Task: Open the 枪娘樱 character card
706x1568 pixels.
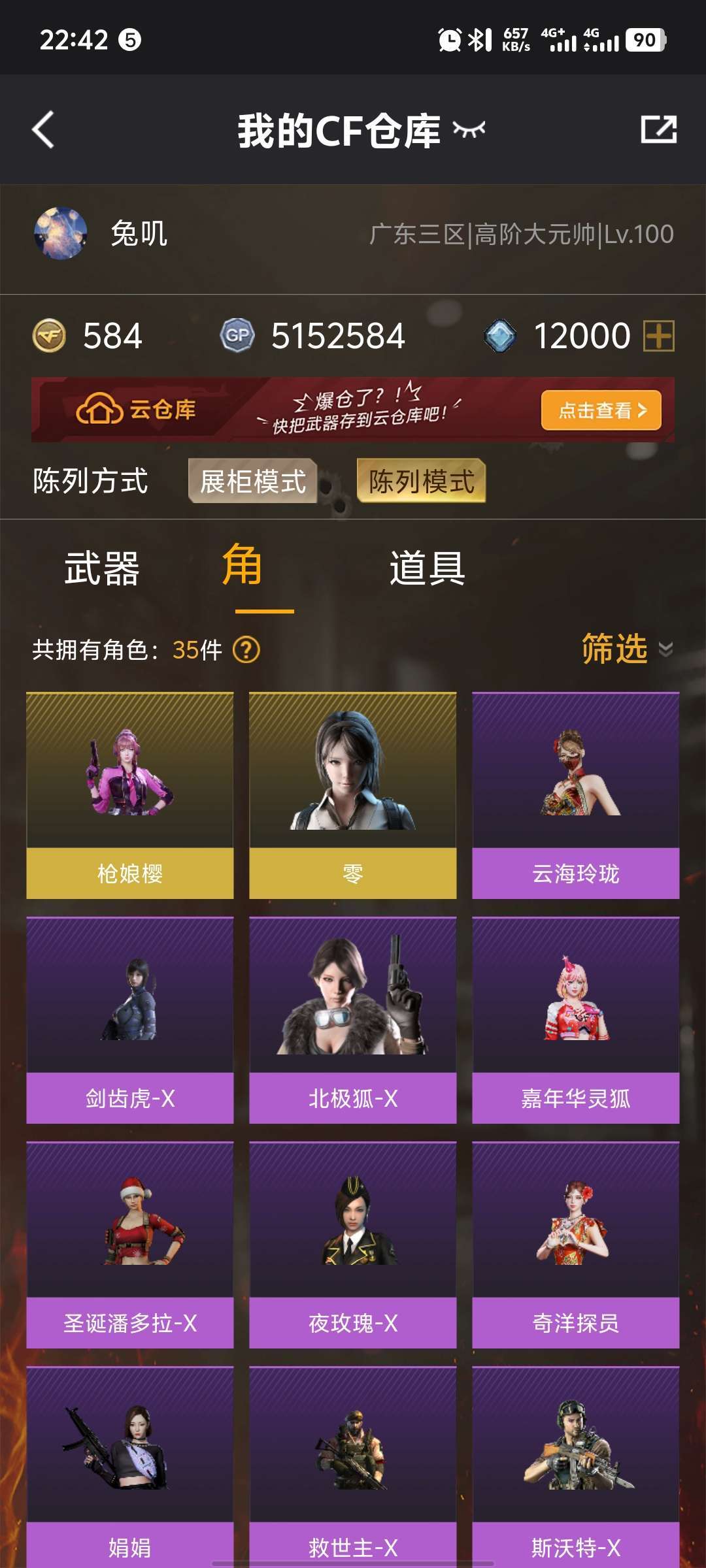Action: (x=130, y=795)
